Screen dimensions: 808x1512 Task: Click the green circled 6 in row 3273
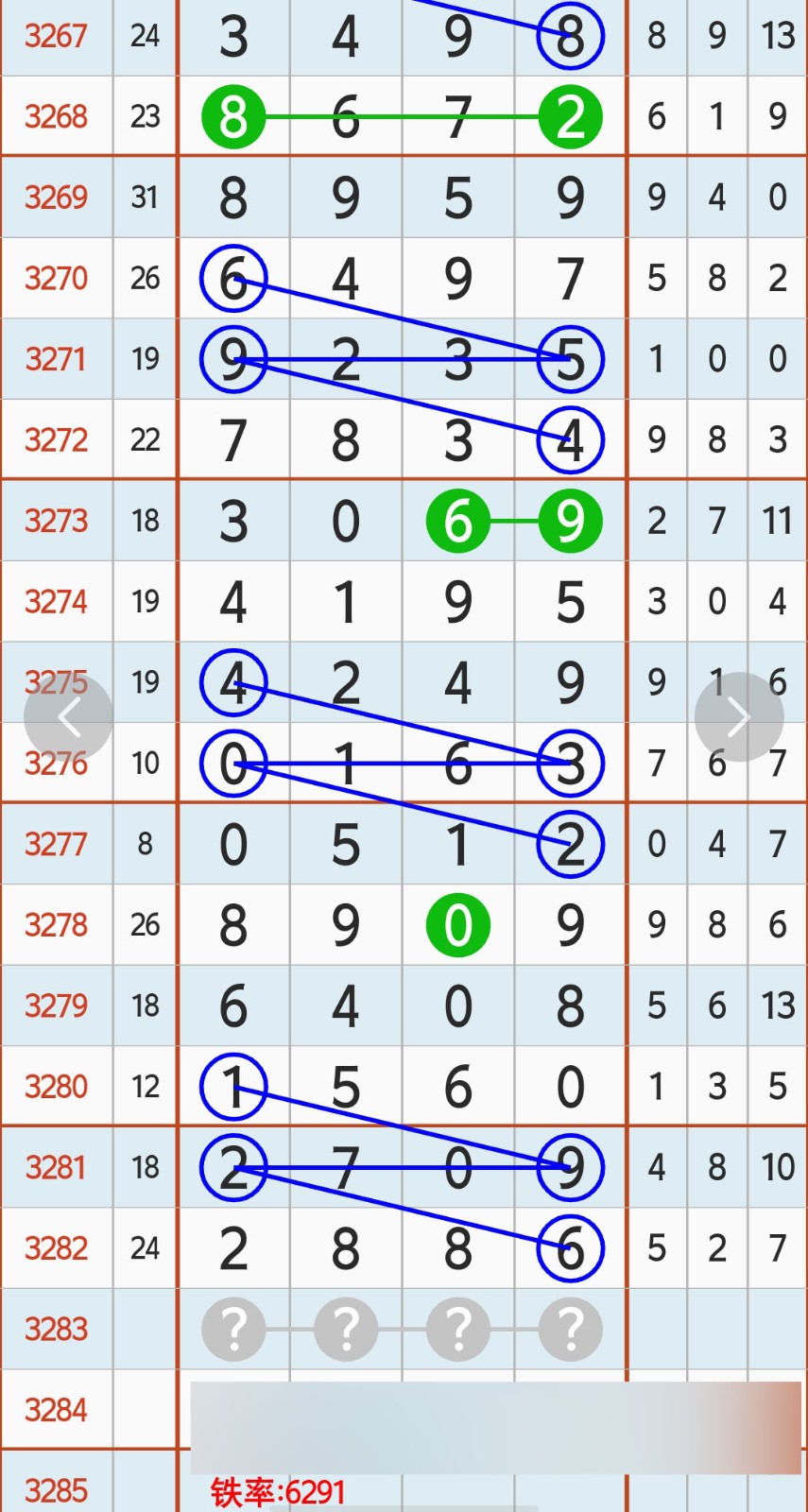458,521
